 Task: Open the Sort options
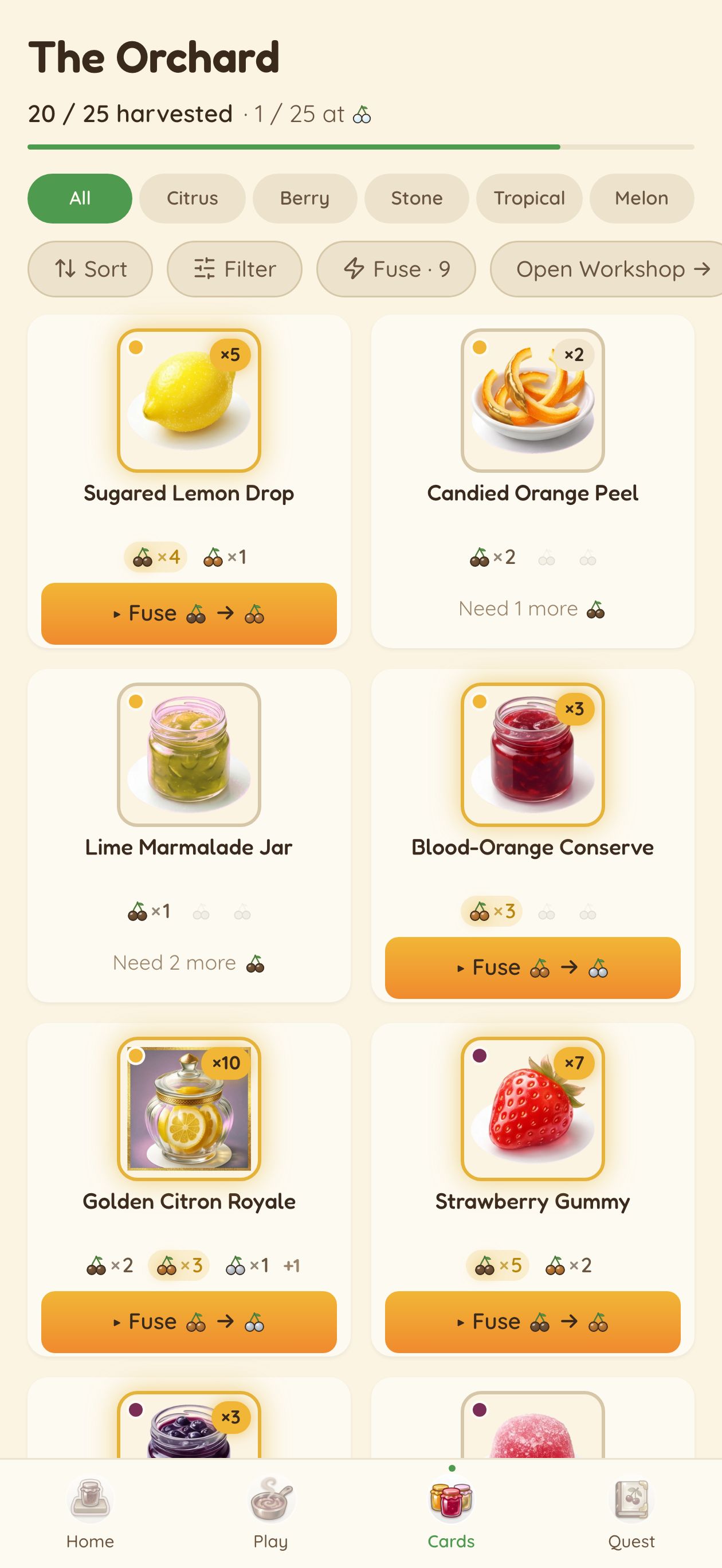click(x=90, y=269)
